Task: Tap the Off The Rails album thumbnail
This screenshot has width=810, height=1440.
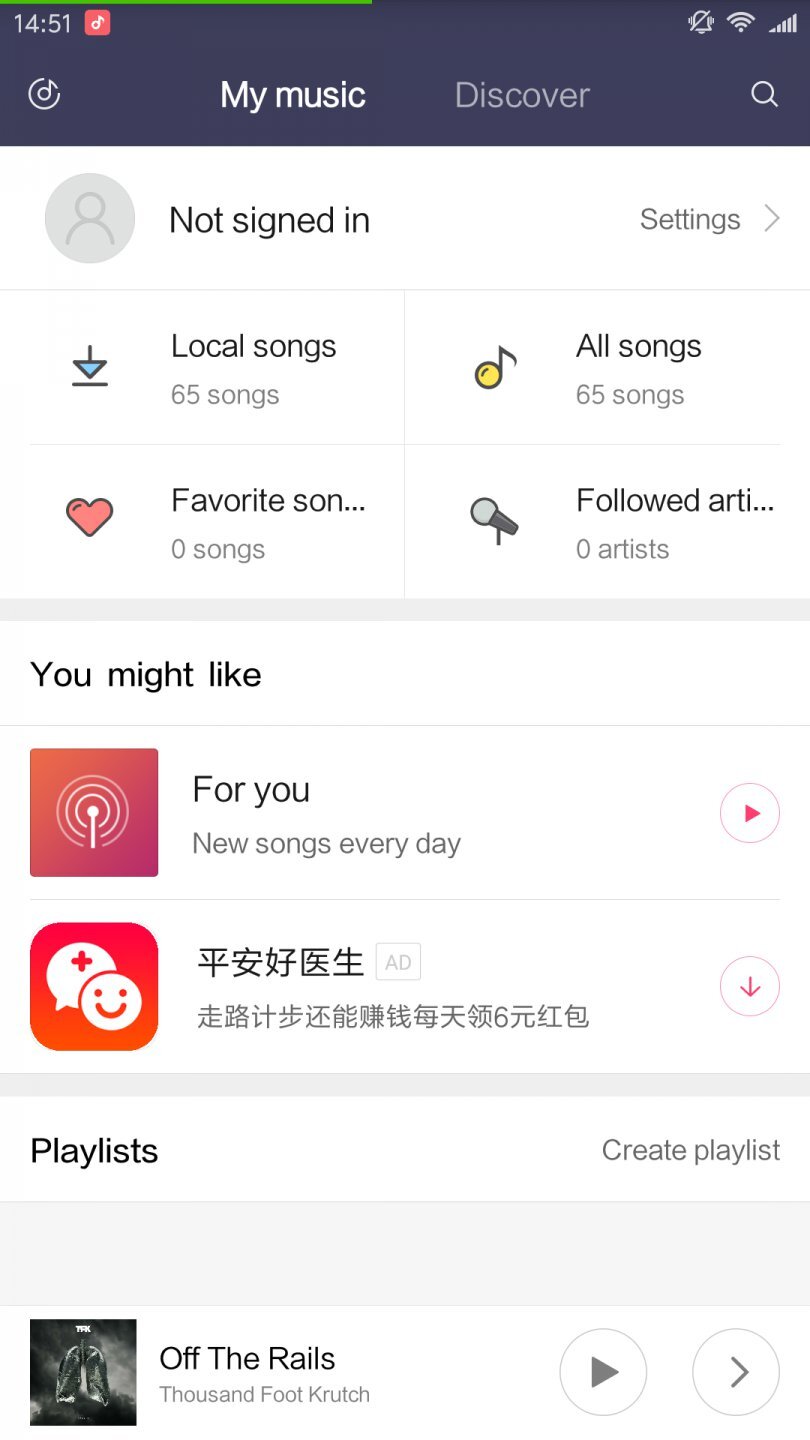Action: [x=83, y=1372]
